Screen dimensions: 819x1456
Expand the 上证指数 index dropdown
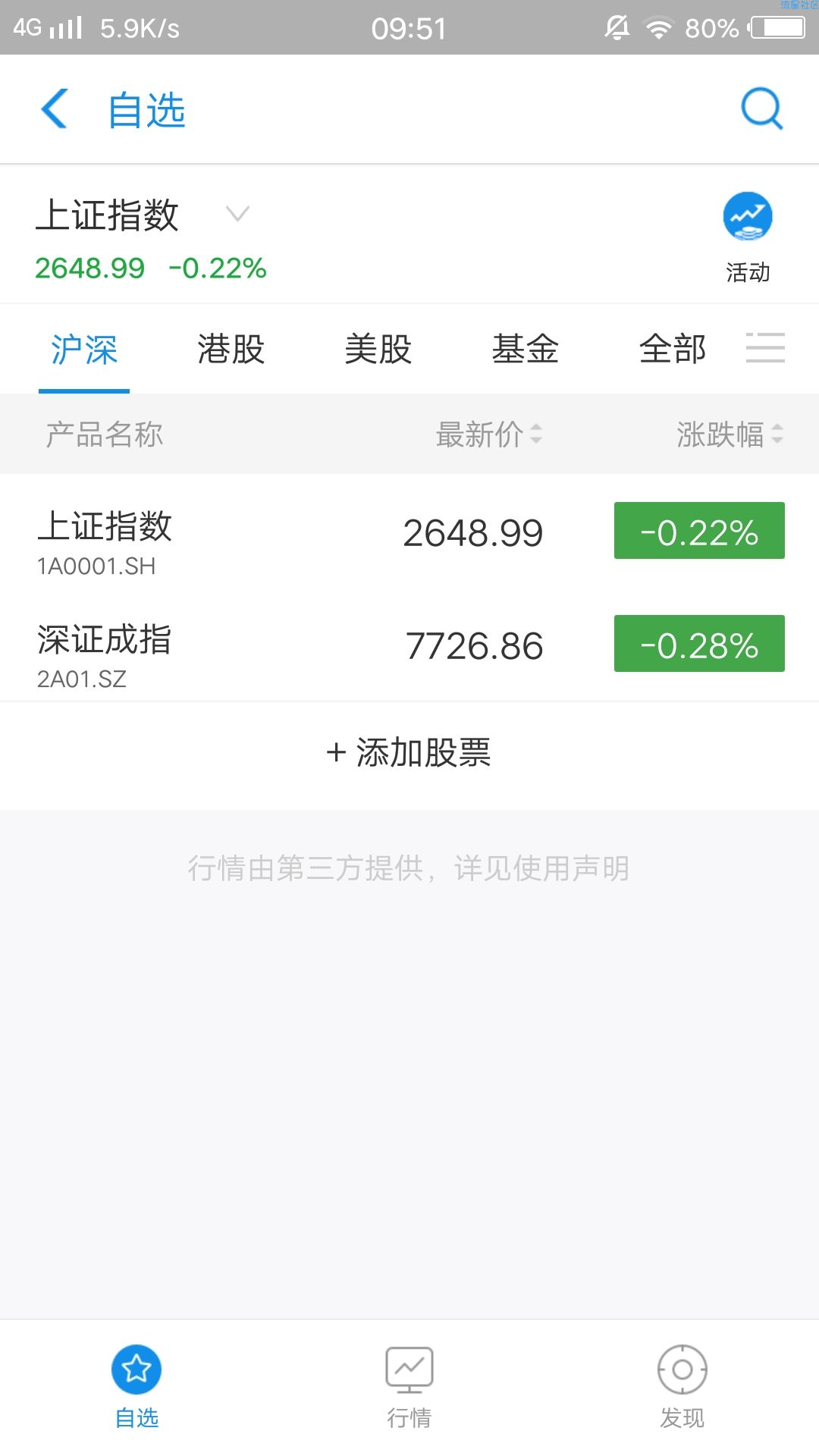237,214
